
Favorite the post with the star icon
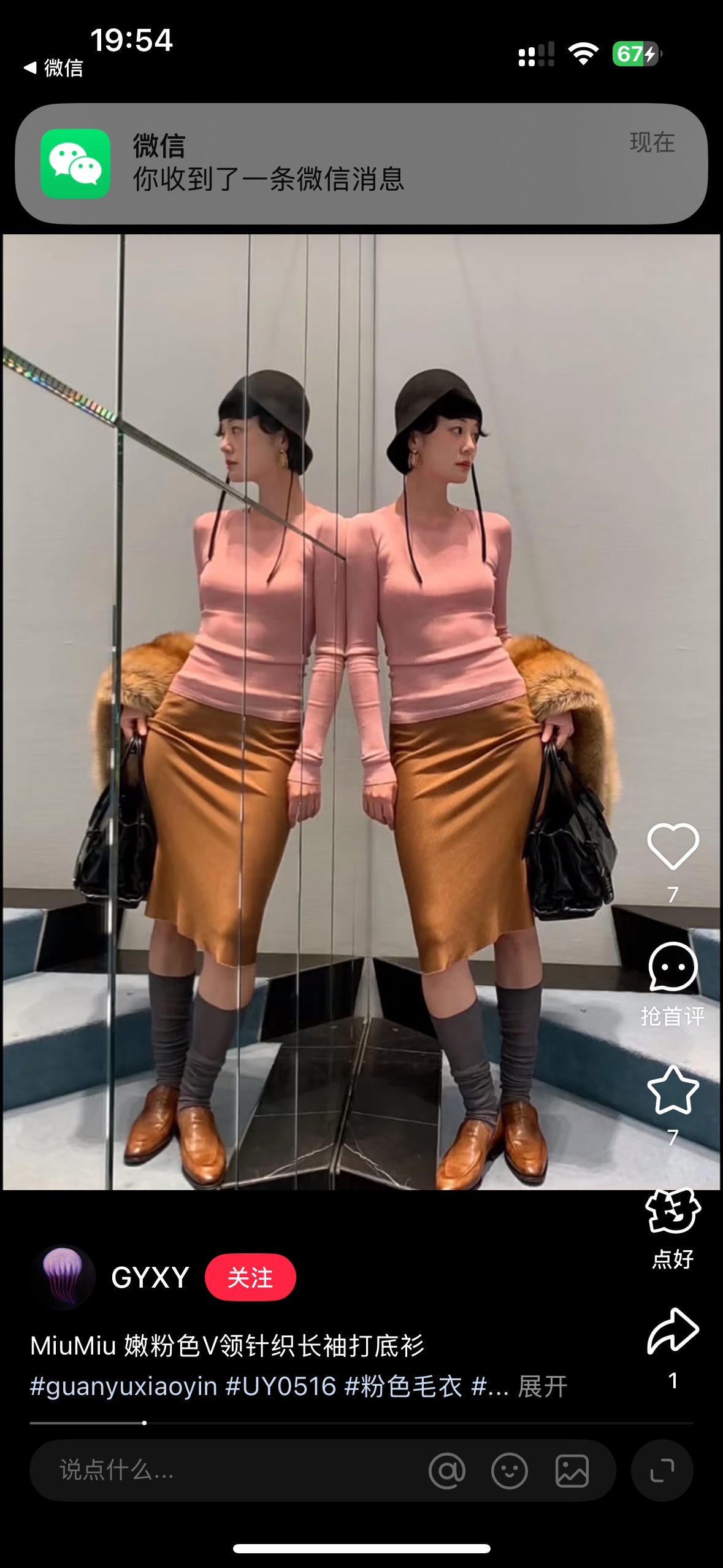pyautogui.click(x=673, y=1090)
